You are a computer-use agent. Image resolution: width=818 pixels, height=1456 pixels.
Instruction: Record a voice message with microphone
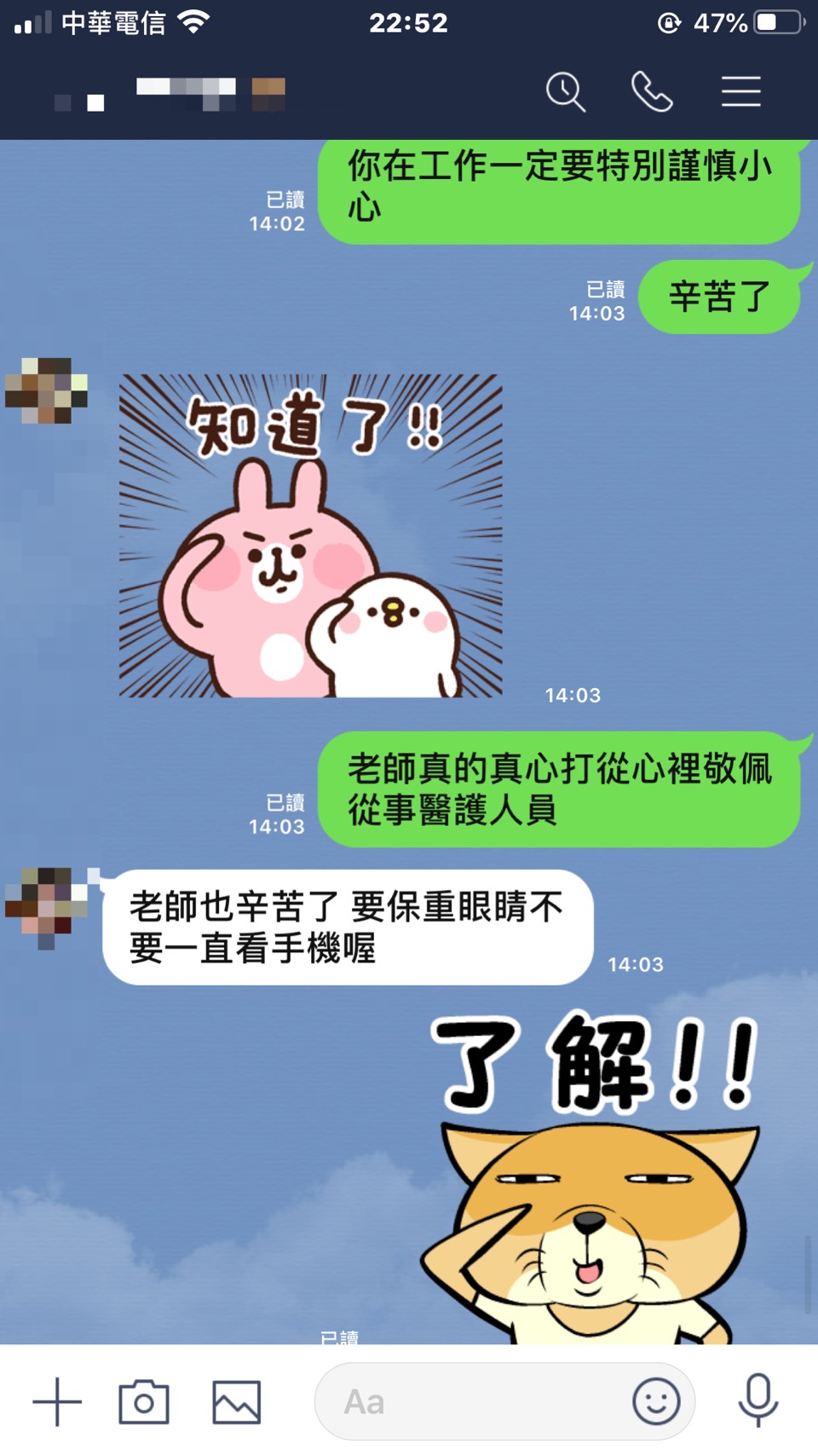[758, 1400]
